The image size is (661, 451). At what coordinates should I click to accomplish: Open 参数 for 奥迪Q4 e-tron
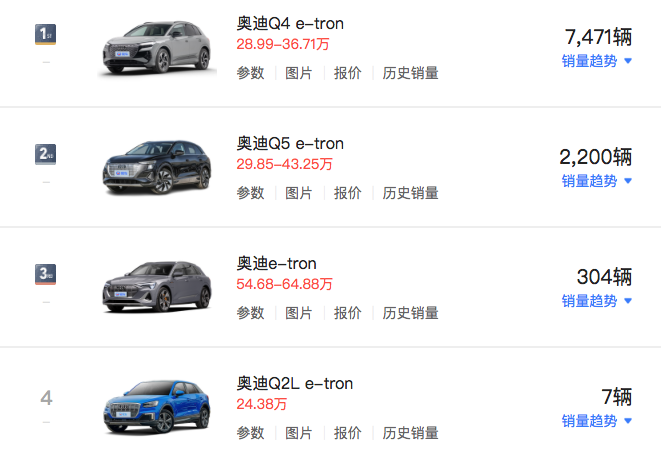pyautogui.click(x=250, y=73)
